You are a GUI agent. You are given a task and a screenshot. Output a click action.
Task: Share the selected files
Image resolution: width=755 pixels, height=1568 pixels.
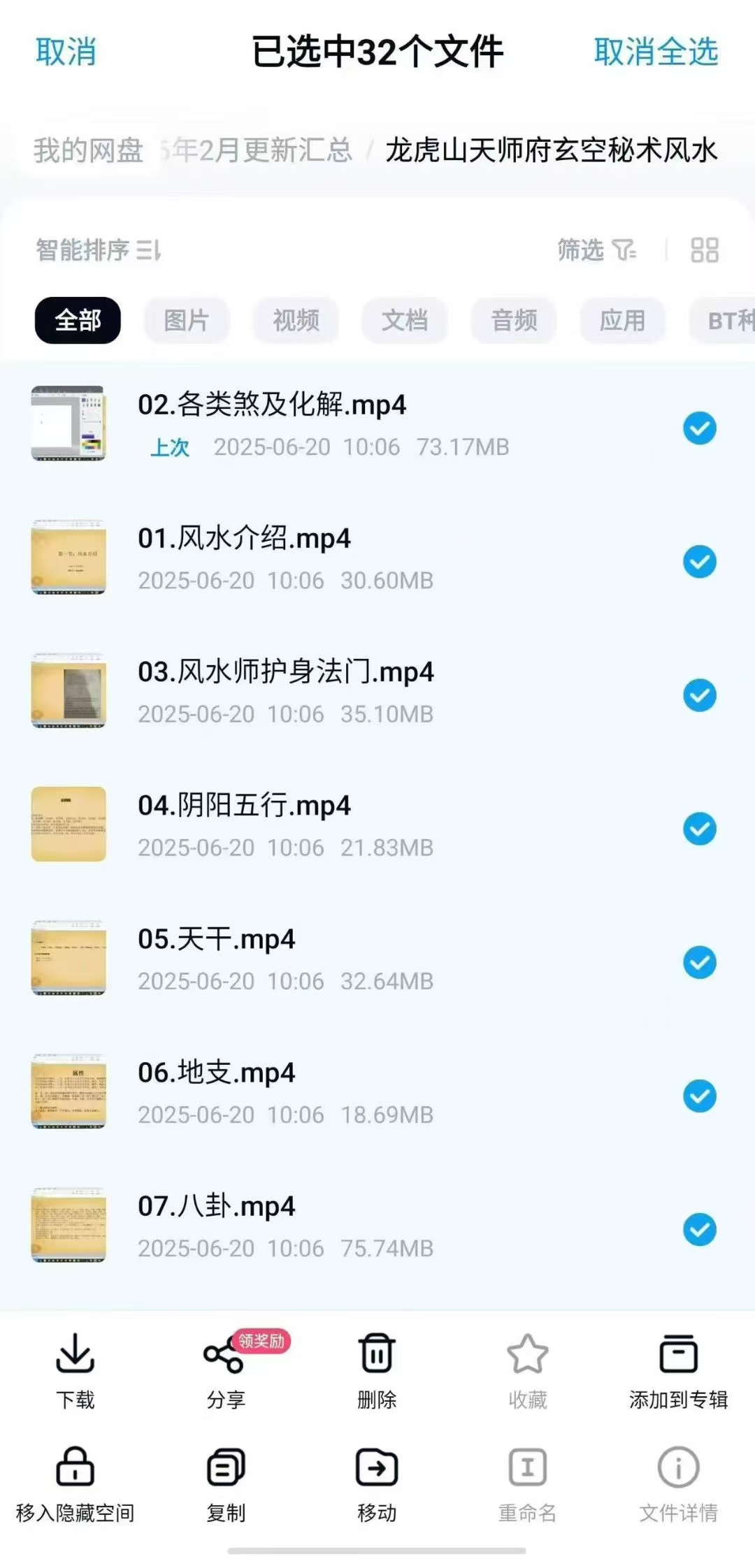click(225, 1370)
